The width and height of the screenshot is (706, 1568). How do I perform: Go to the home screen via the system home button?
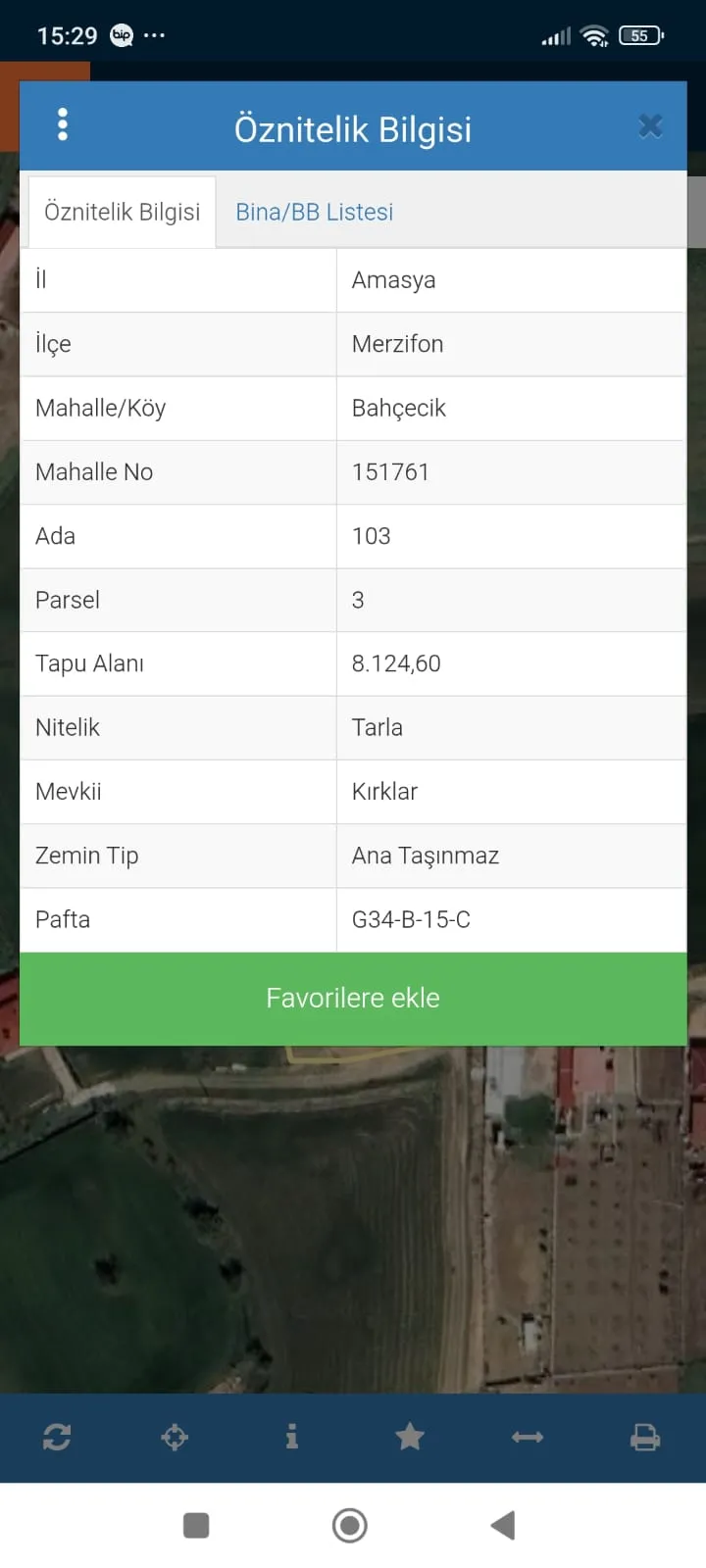(350, 1525)
